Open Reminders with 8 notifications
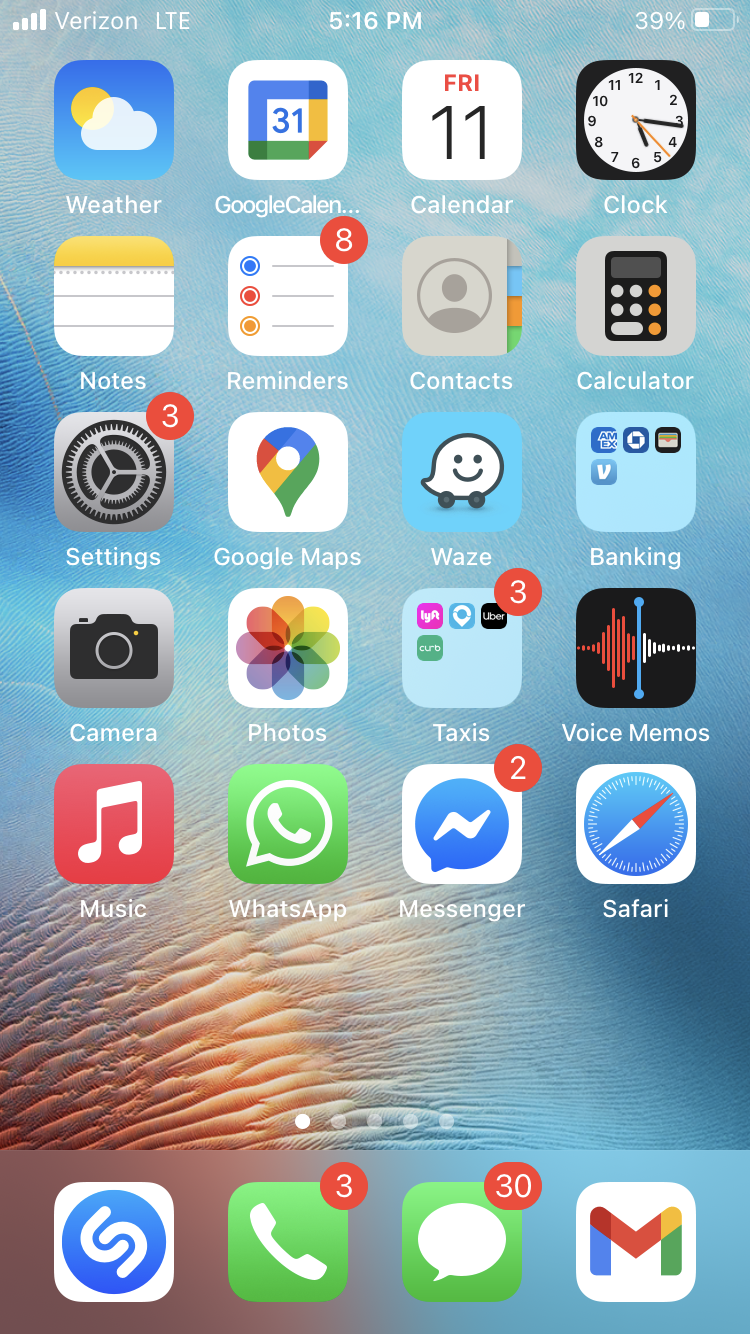Viewport: 750px width, 1334px height. click(x=288, y=296)
